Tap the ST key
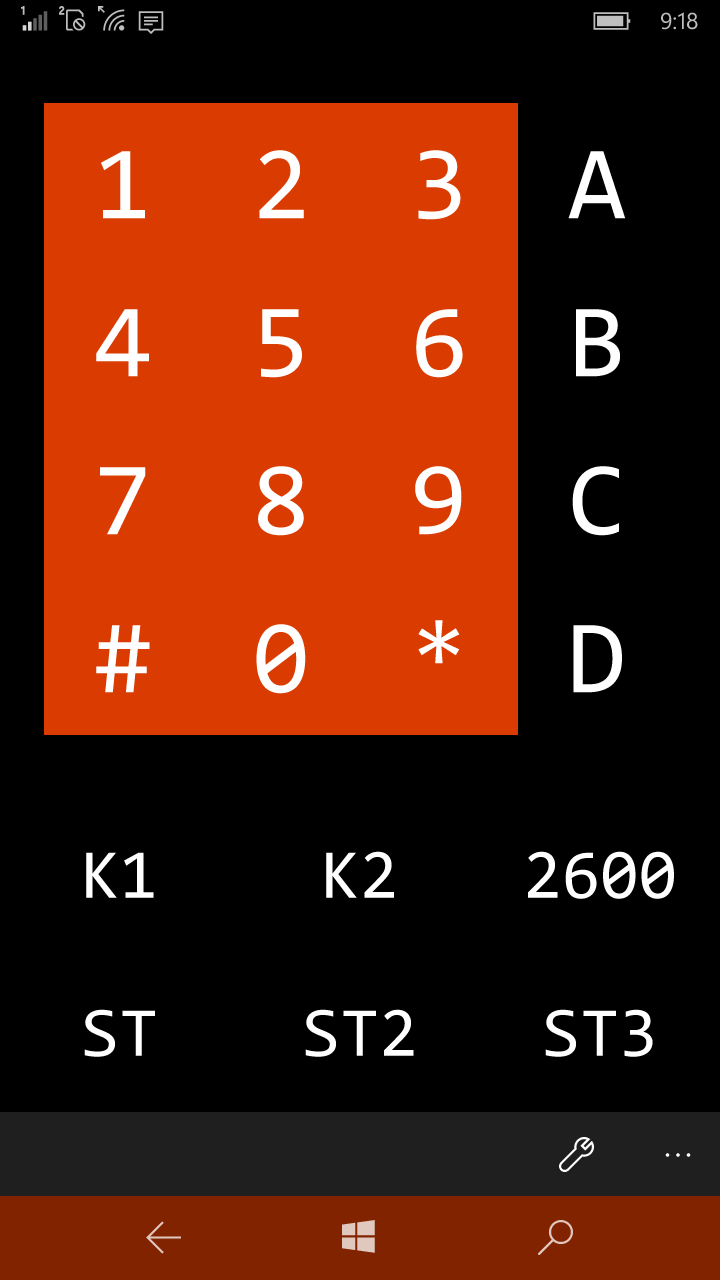 click(x=119, y=1034)
